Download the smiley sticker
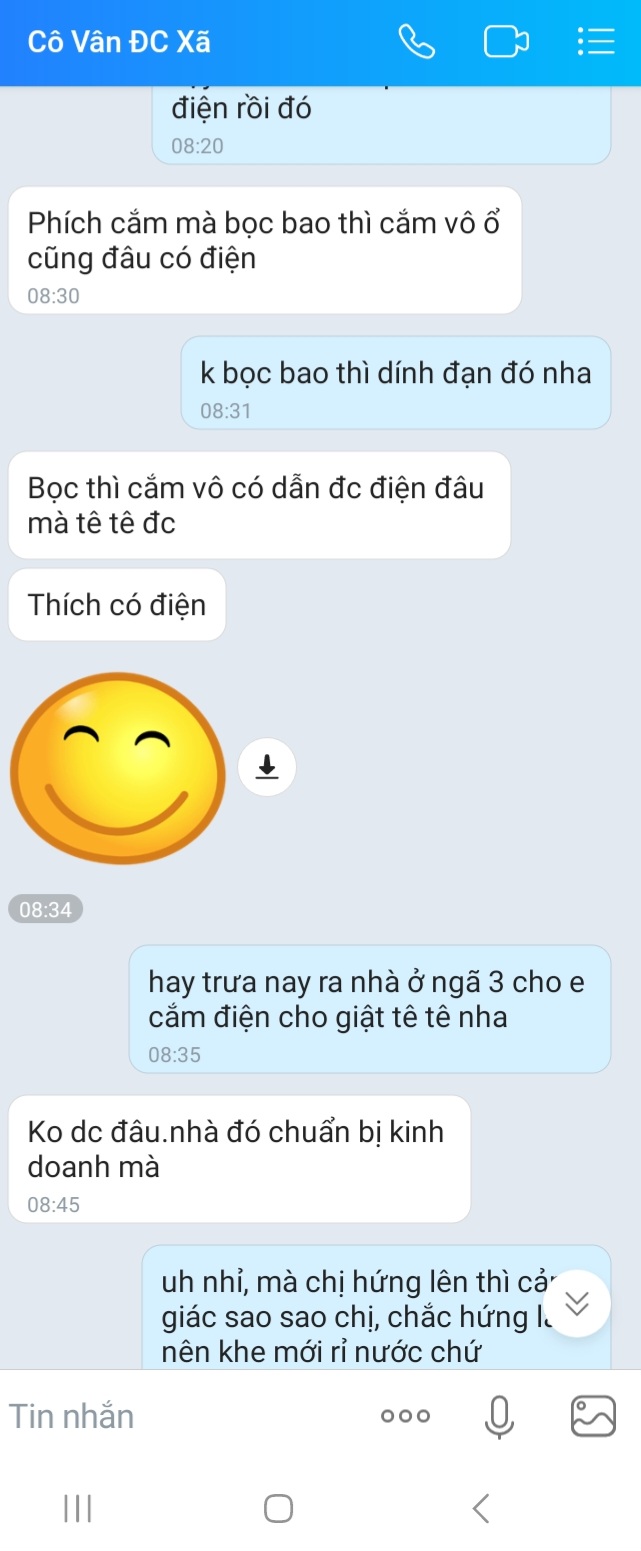Viewport: 641px width, 1551px height. 267,767
